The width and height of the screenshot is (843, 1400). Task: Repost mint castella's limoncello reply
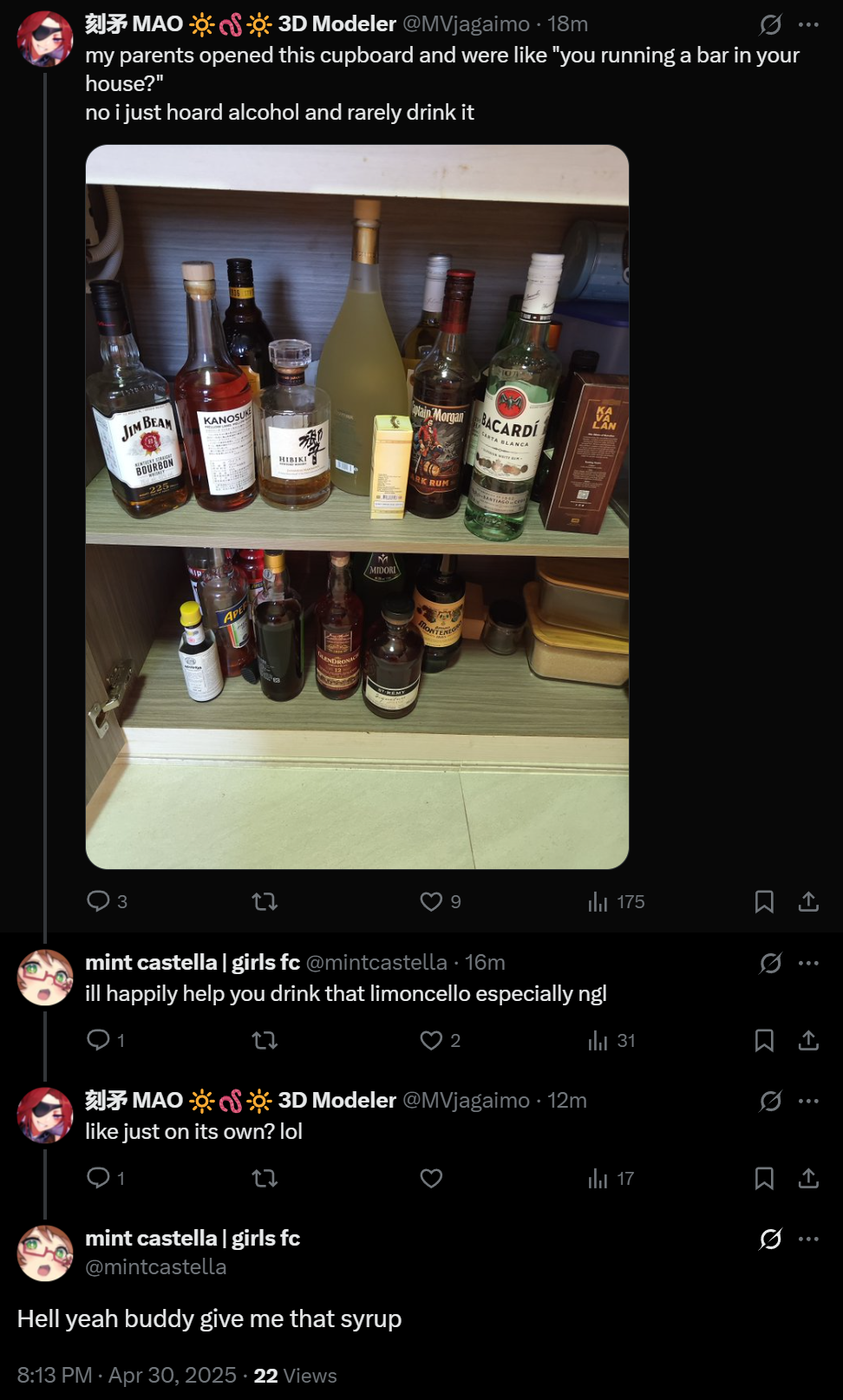click(265, 1040)
